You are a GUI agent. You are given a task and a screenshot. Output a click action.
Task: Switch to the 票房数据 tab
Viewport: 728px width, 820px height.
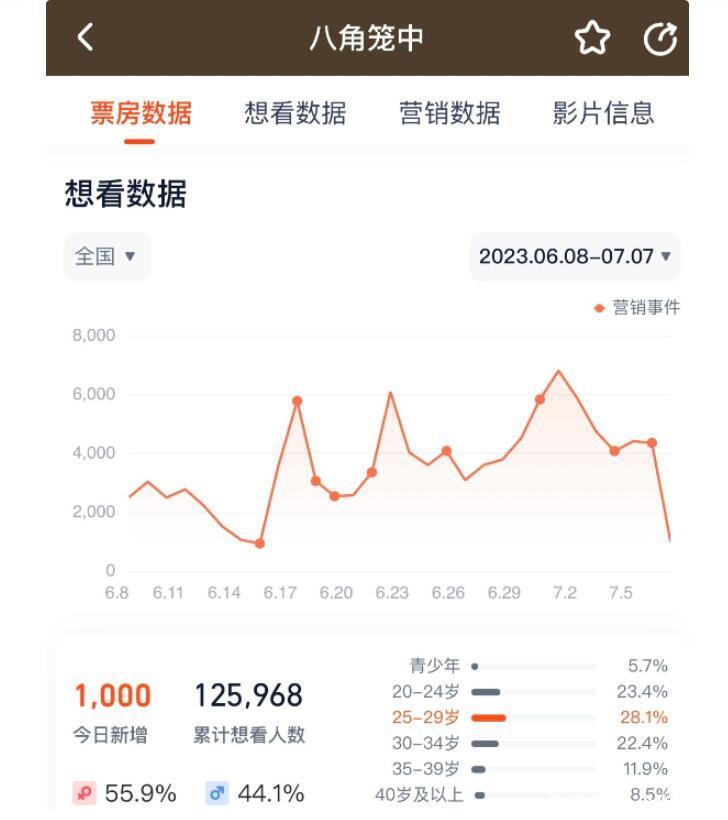point(140,114)
